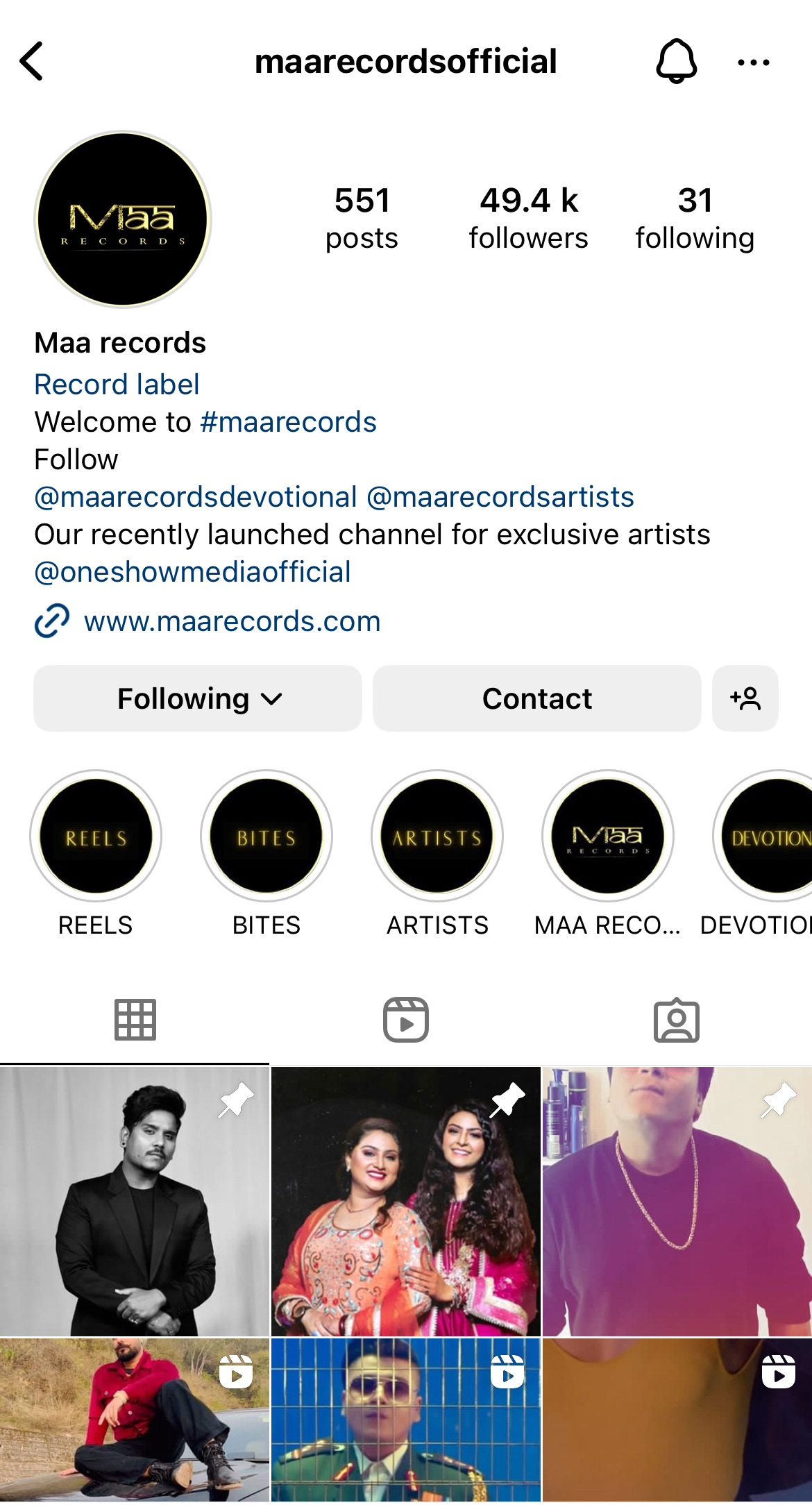Open the @maarecordsartists profile link
This screenshot has width=812, height=1505.
(x=500, y=497)
